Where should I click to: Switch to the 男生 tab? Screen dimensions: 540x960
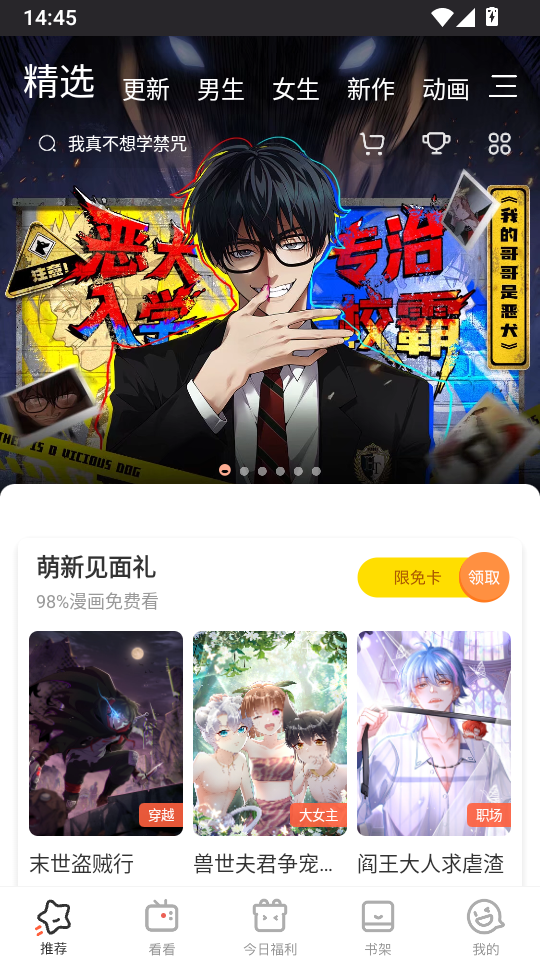coord(221,89)
